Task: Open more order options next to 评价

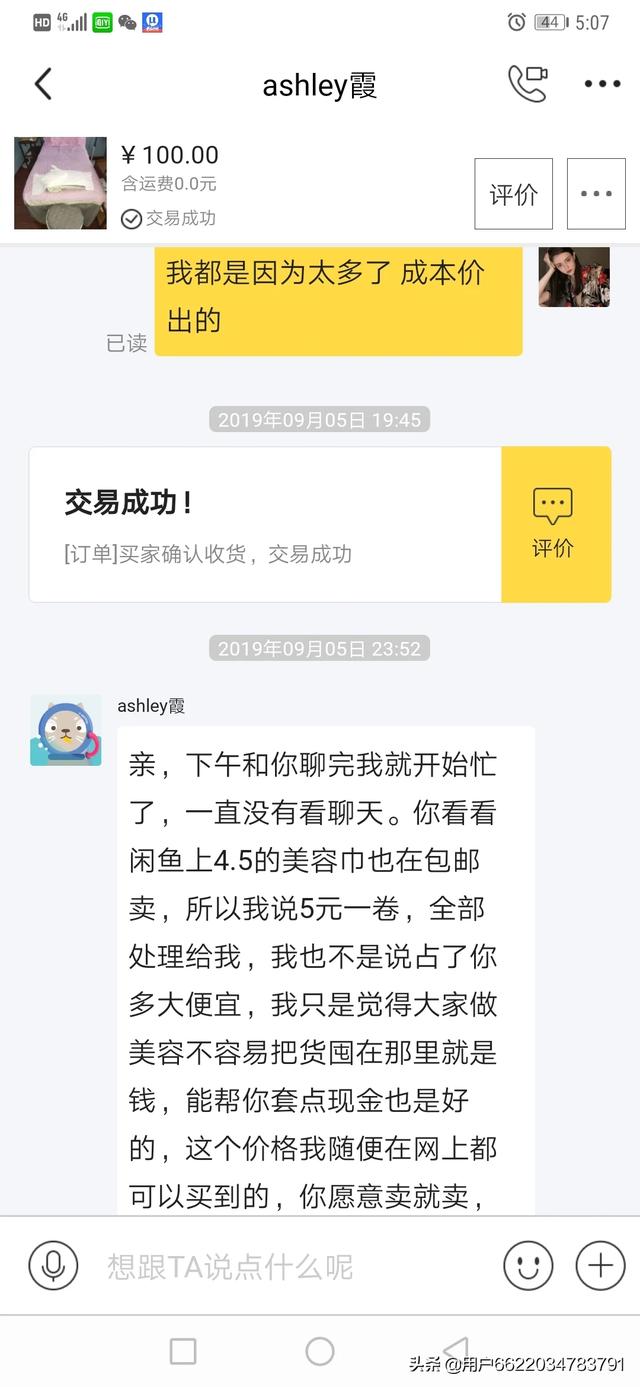Action: 596,194
